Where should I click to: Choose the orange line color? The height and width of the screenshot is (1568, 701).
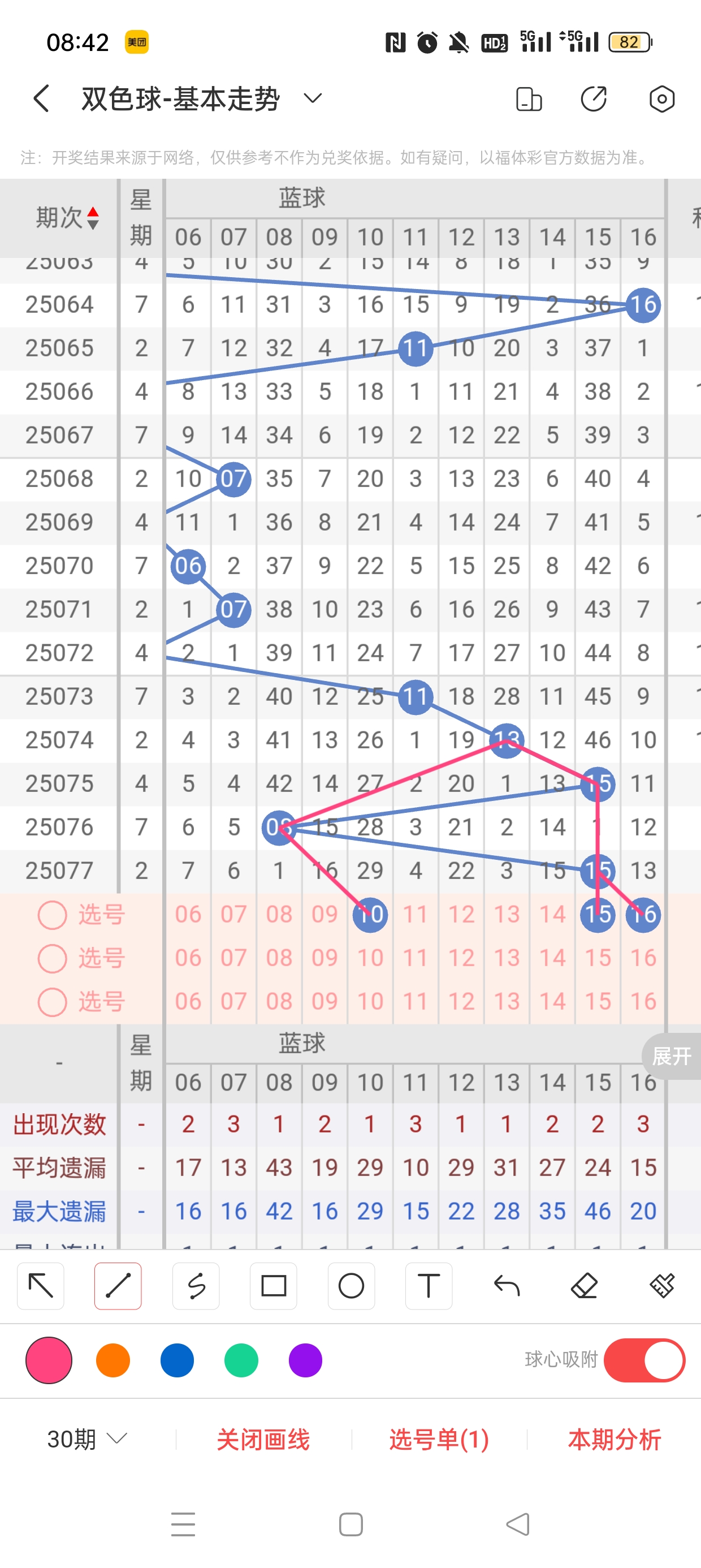(x=113, y=1360)
